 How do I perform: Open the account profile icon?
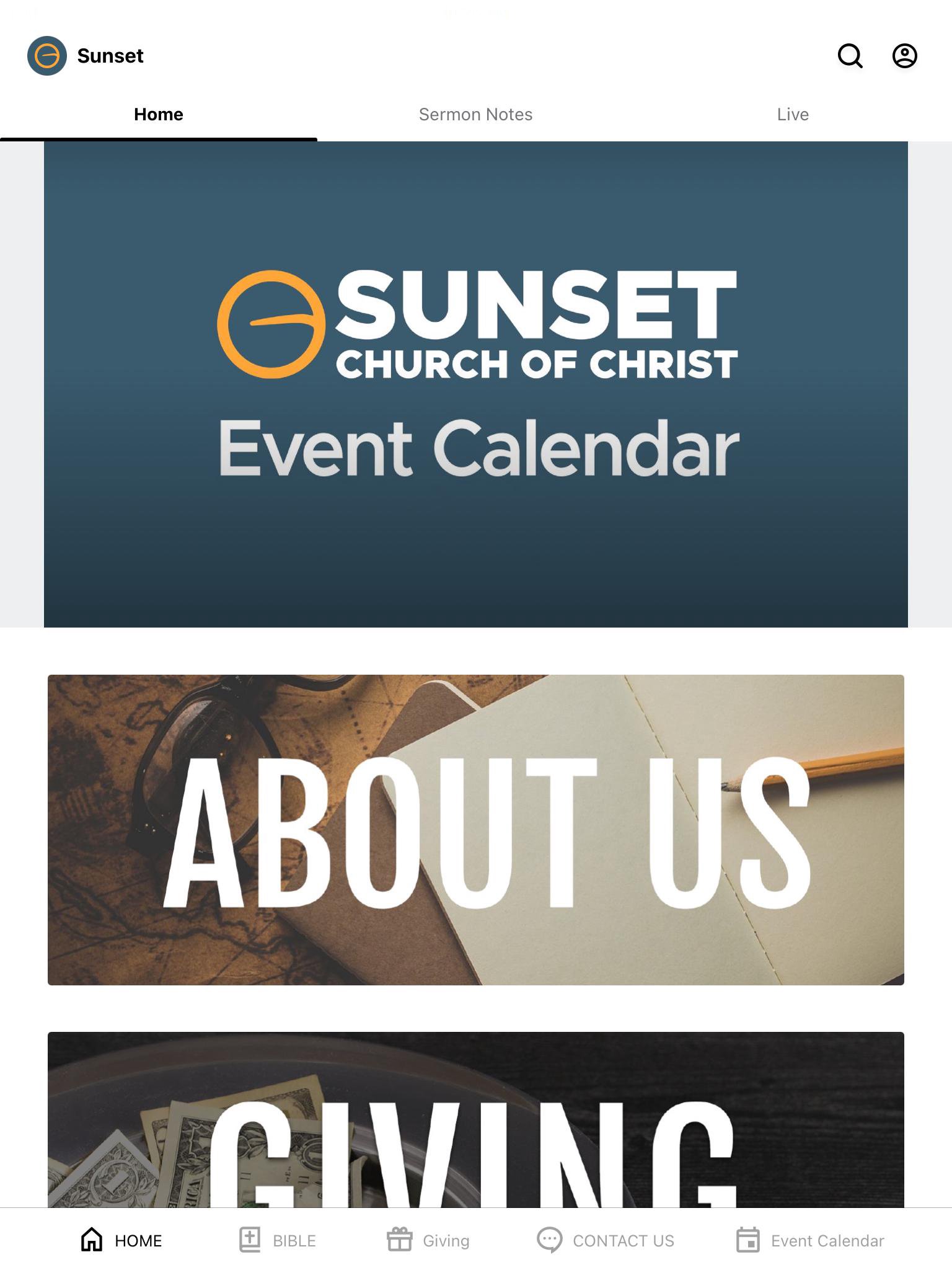(904, 56)
